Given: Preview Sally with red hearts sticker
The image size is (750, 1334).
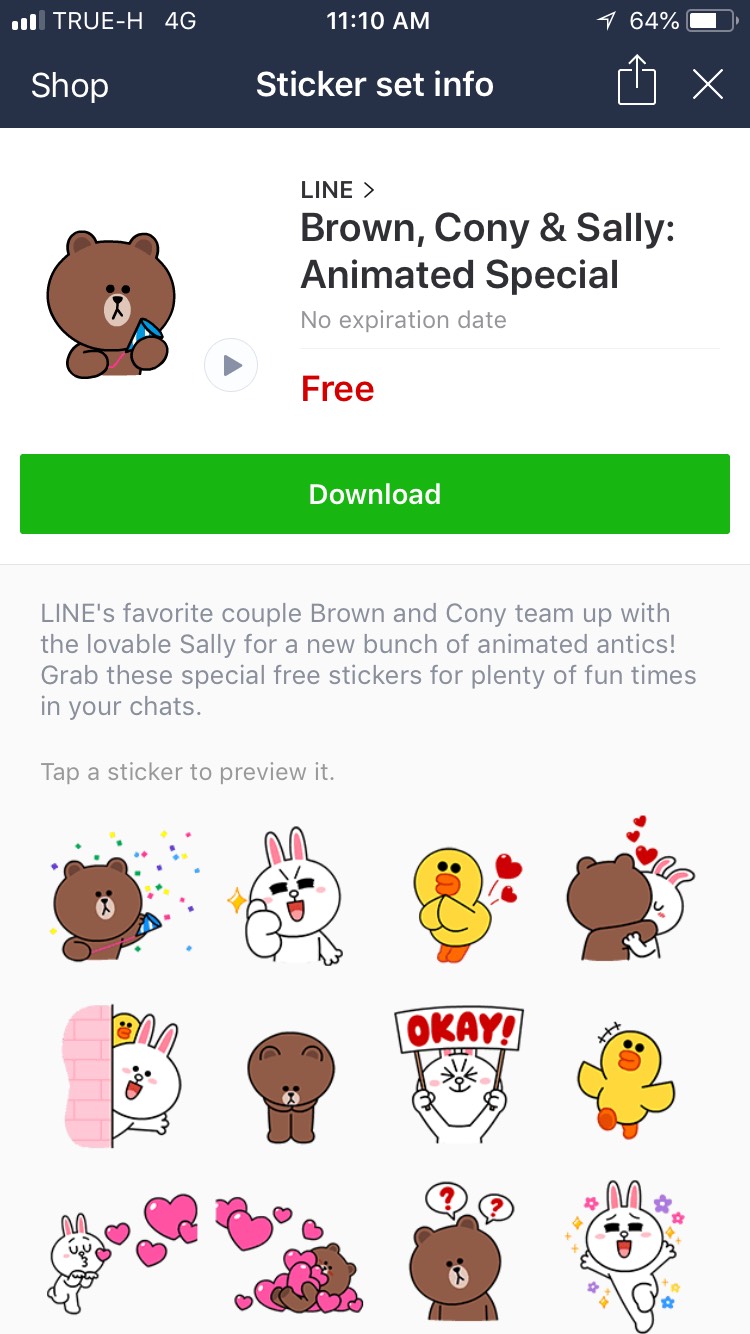Looking at the screenshot, I should point(462,897).
